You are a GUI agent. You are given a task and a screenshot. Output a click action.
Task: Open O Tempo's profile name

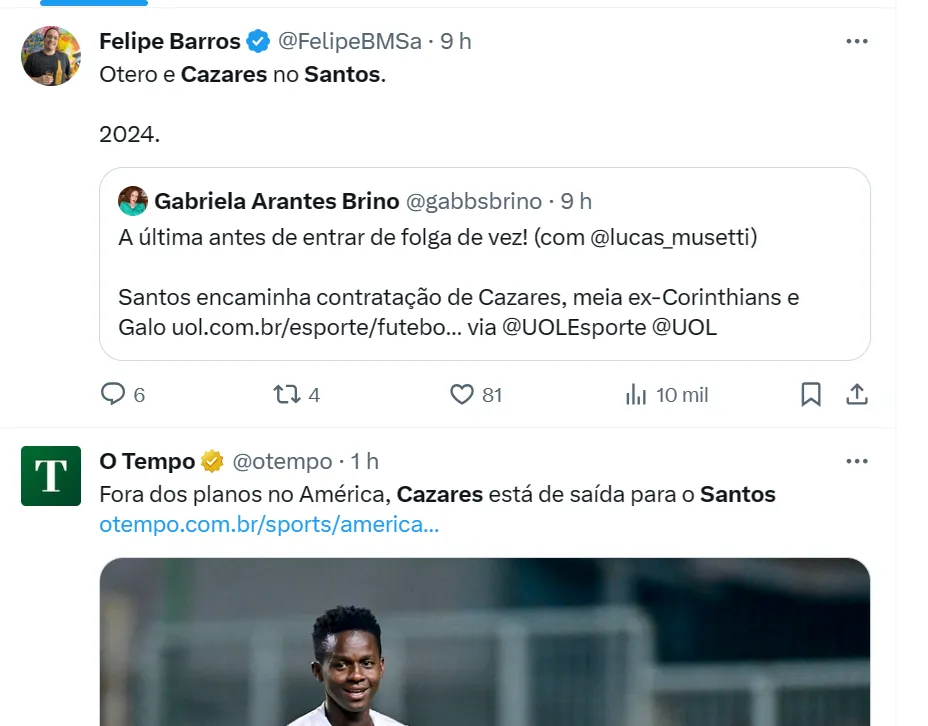tap(147, 461)
